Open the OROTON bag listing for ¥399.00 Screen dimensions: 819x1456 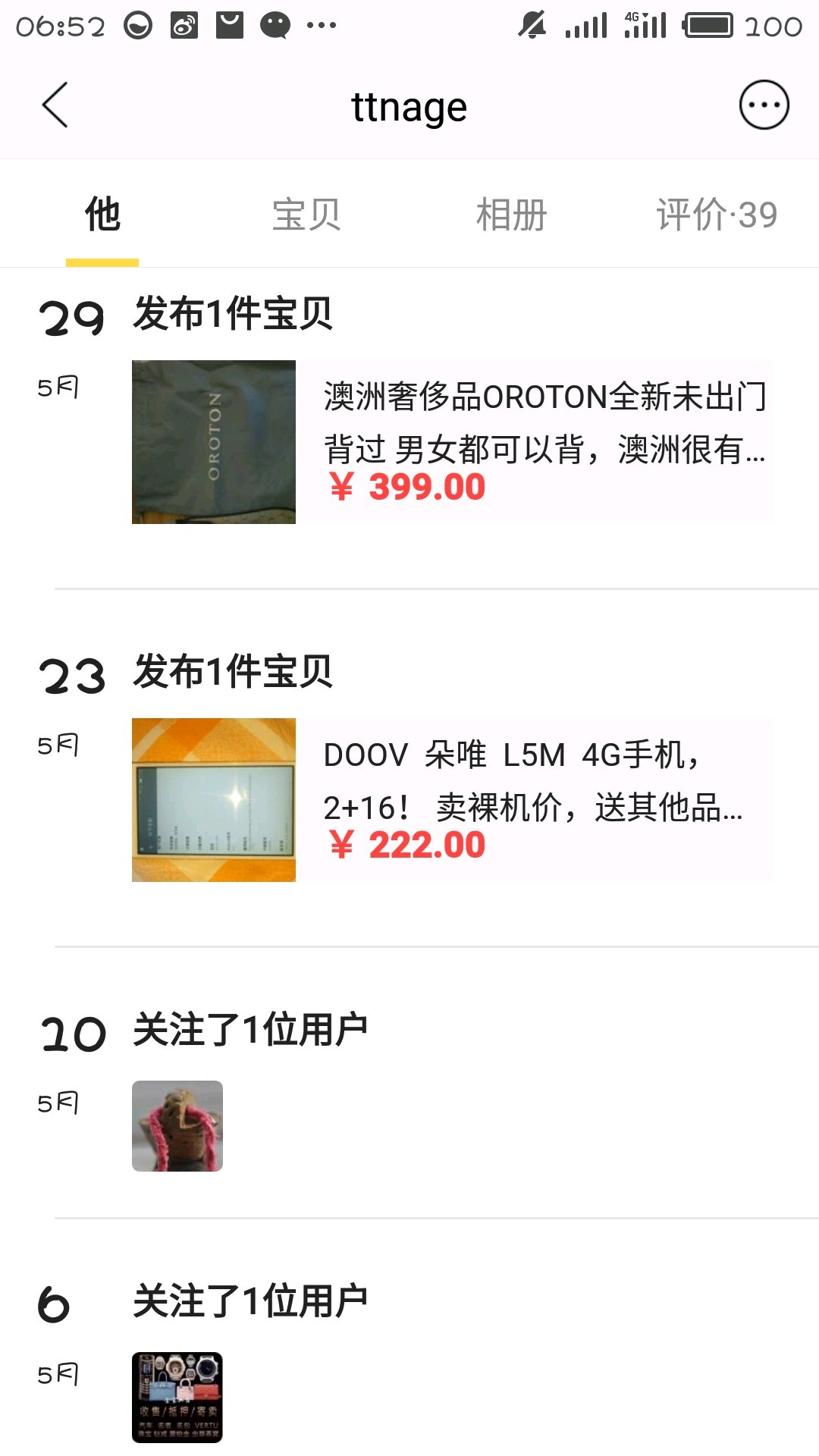click(x=452, y=442)
